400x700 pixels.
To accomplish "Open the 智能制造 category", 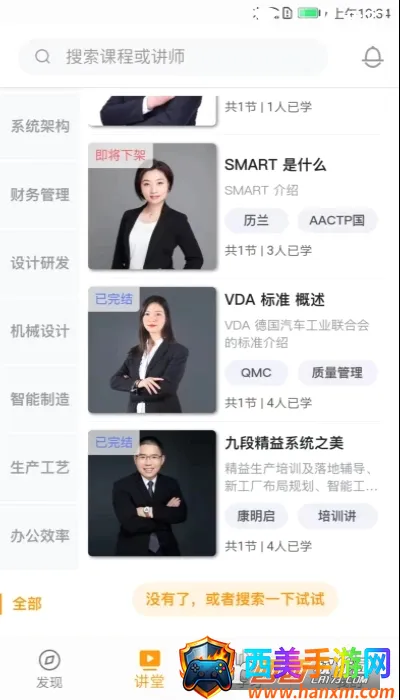I will 40,399.
